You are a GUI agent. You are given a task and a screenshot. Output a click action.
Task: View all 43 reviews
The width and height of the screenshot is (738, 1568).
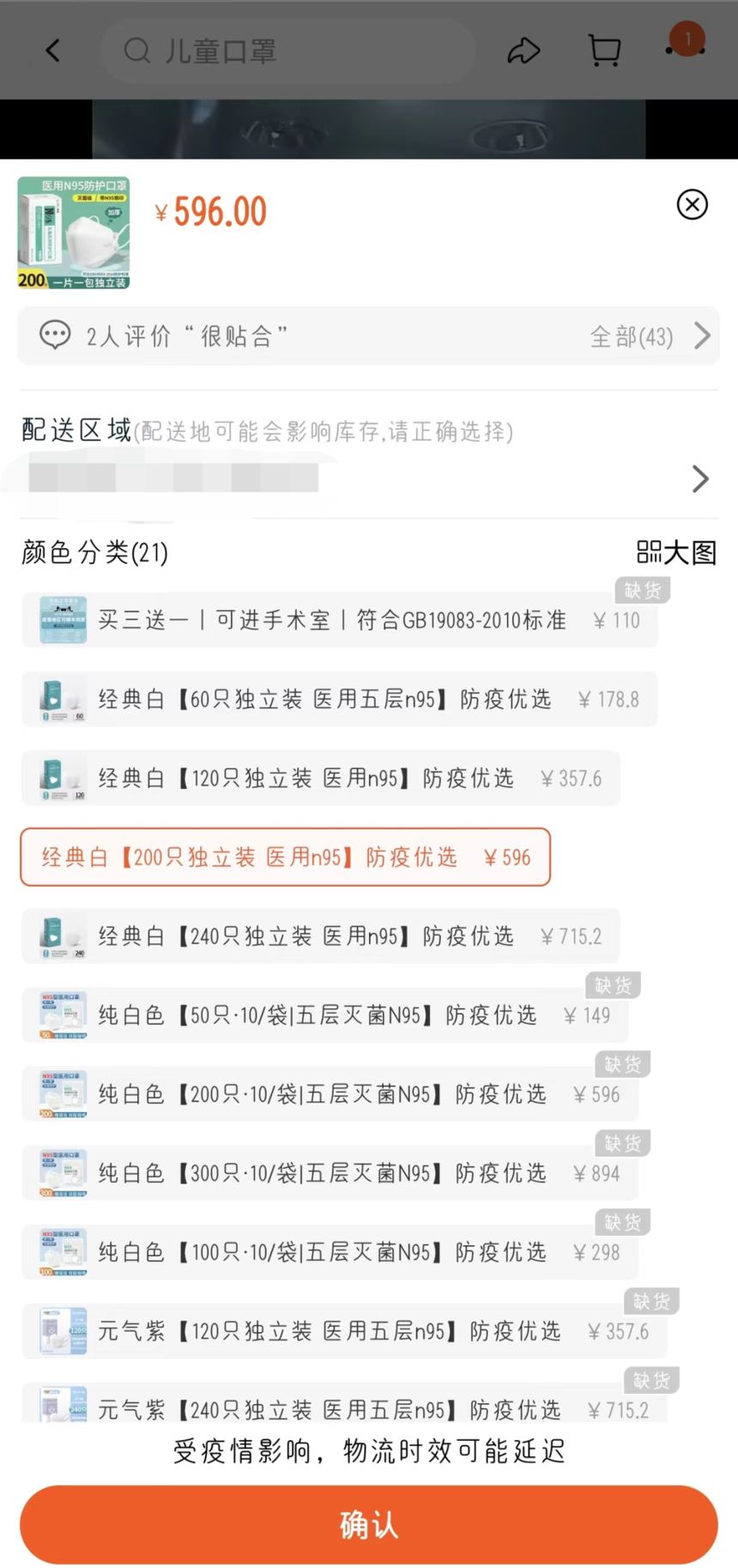[x=649, y=336]
